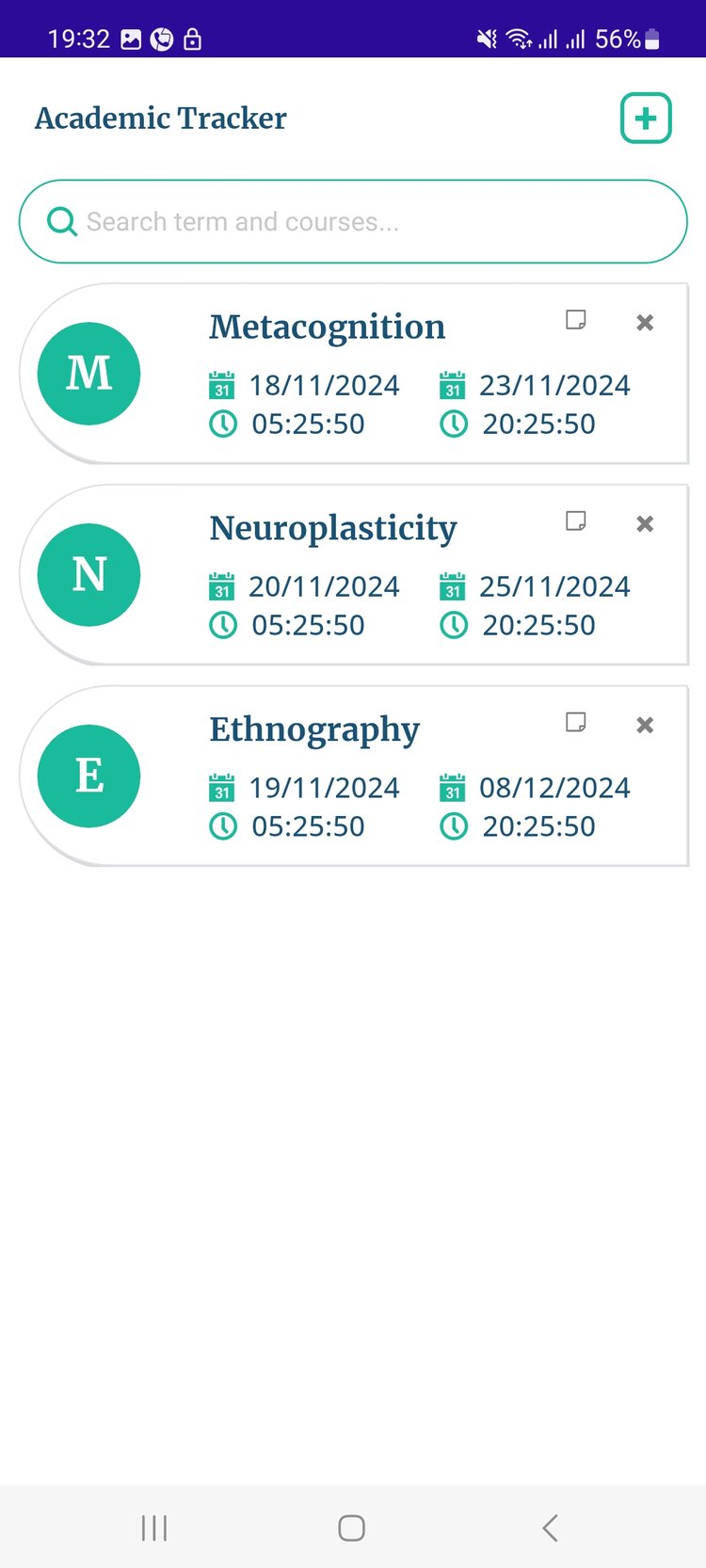
Task: Go back using system back button
Action: click(x=551, y=1528)
